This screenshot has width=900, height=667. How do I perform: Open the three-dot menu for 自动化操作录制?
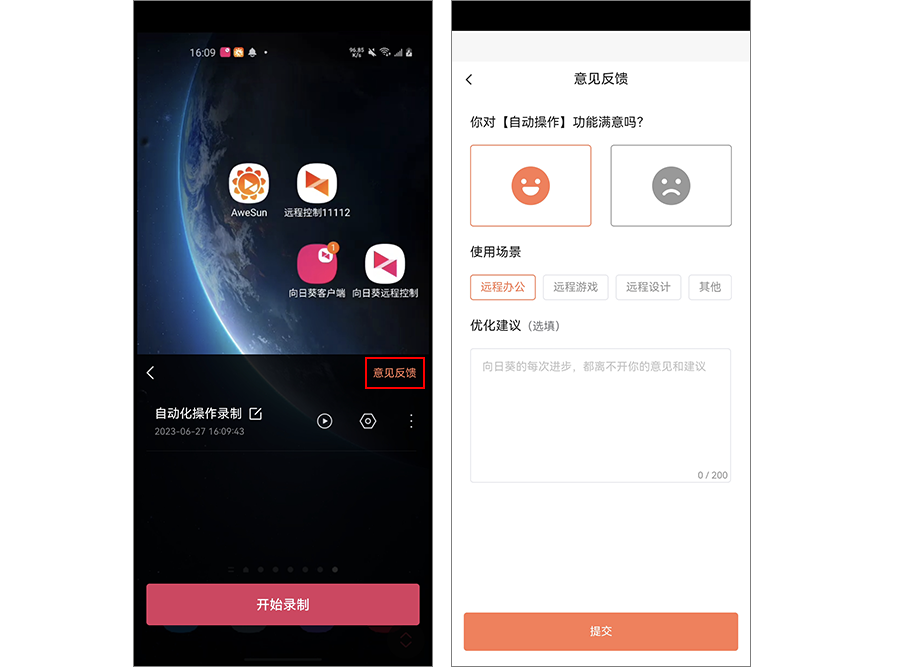(411, 421)
